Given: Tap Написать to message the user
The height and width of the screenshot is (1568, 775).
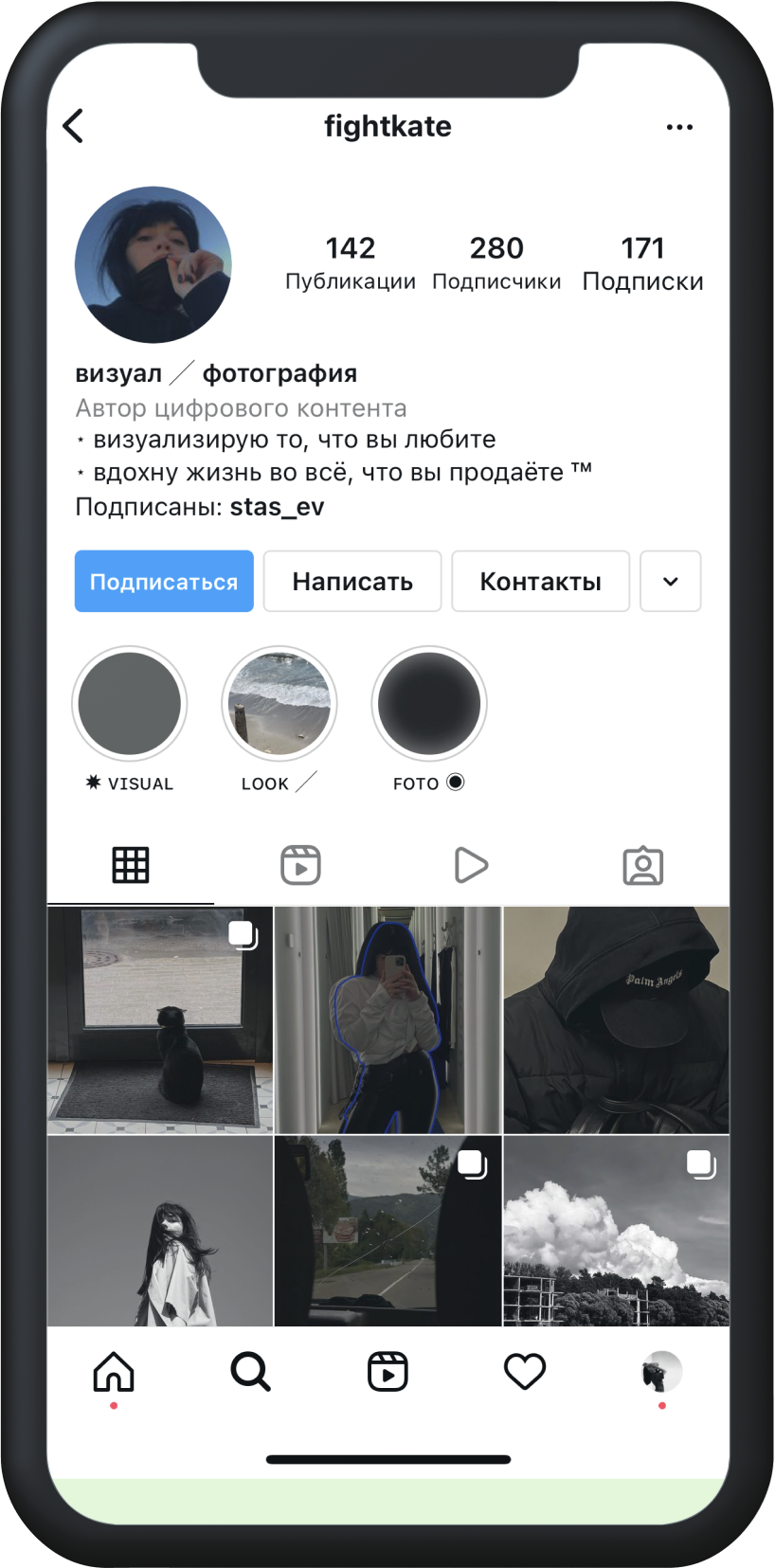Looking at the screenshot, I should (x=352, y=581).
